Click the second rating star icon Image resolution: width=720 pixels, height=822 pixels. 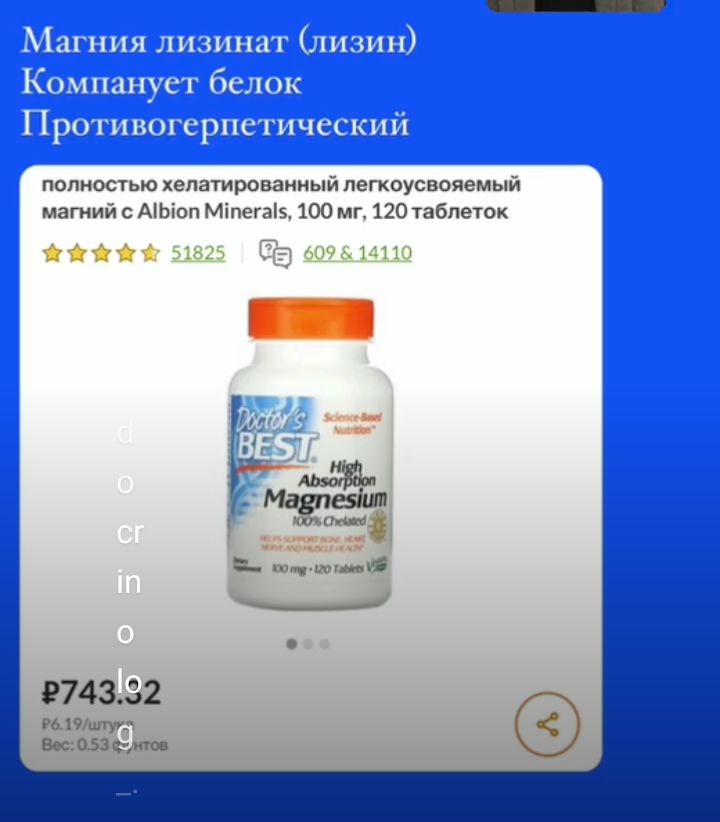(76, 253)
